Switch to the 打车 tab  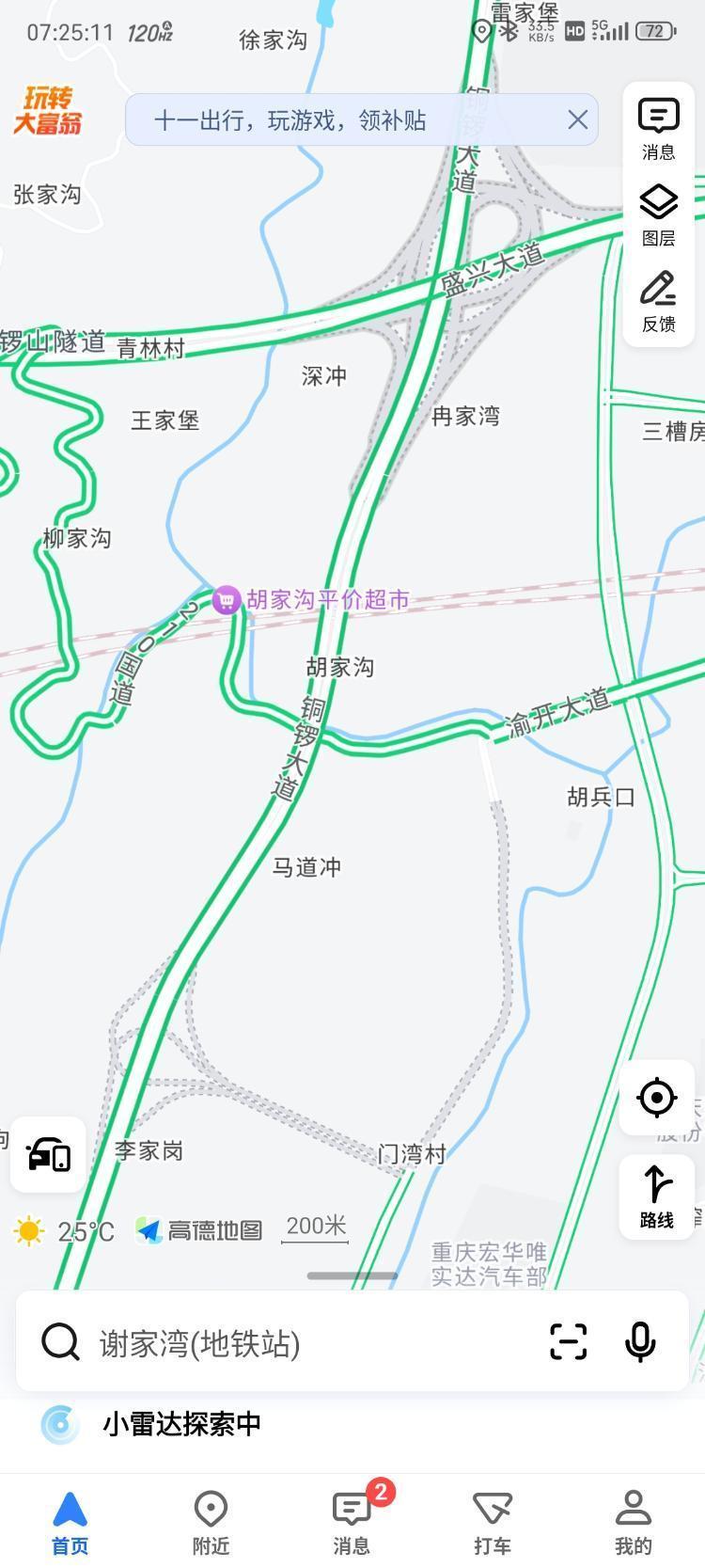pos(493,1522)
